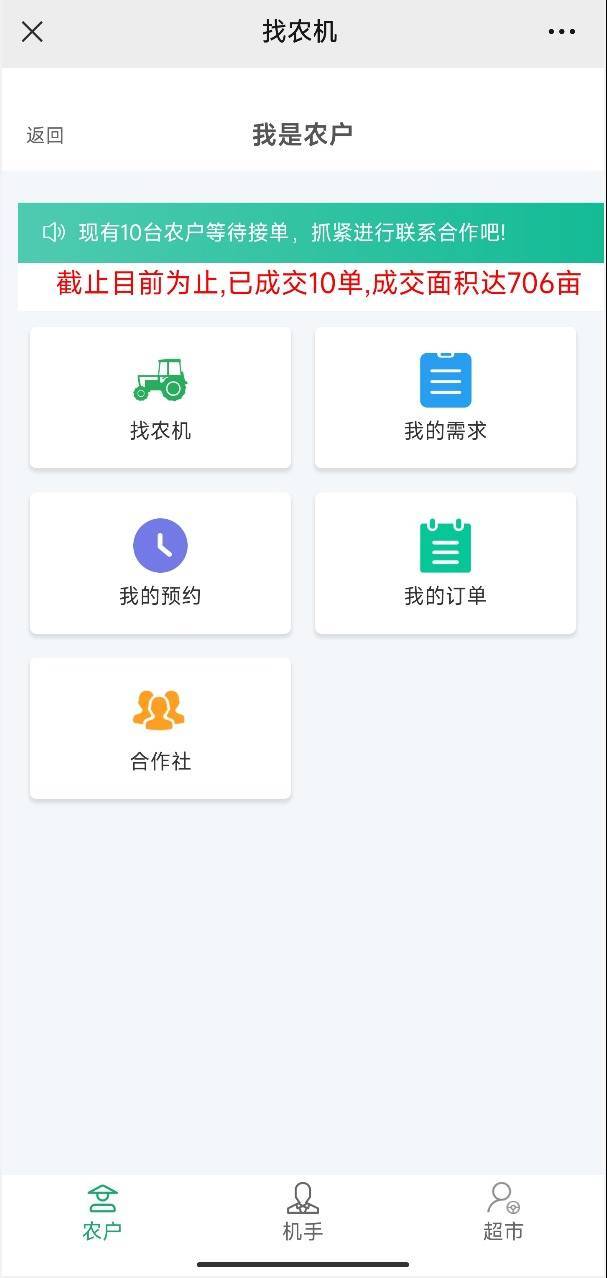Tap 返回 to go back
This screenshot has width=607, height=1278.
pos(45,136)
